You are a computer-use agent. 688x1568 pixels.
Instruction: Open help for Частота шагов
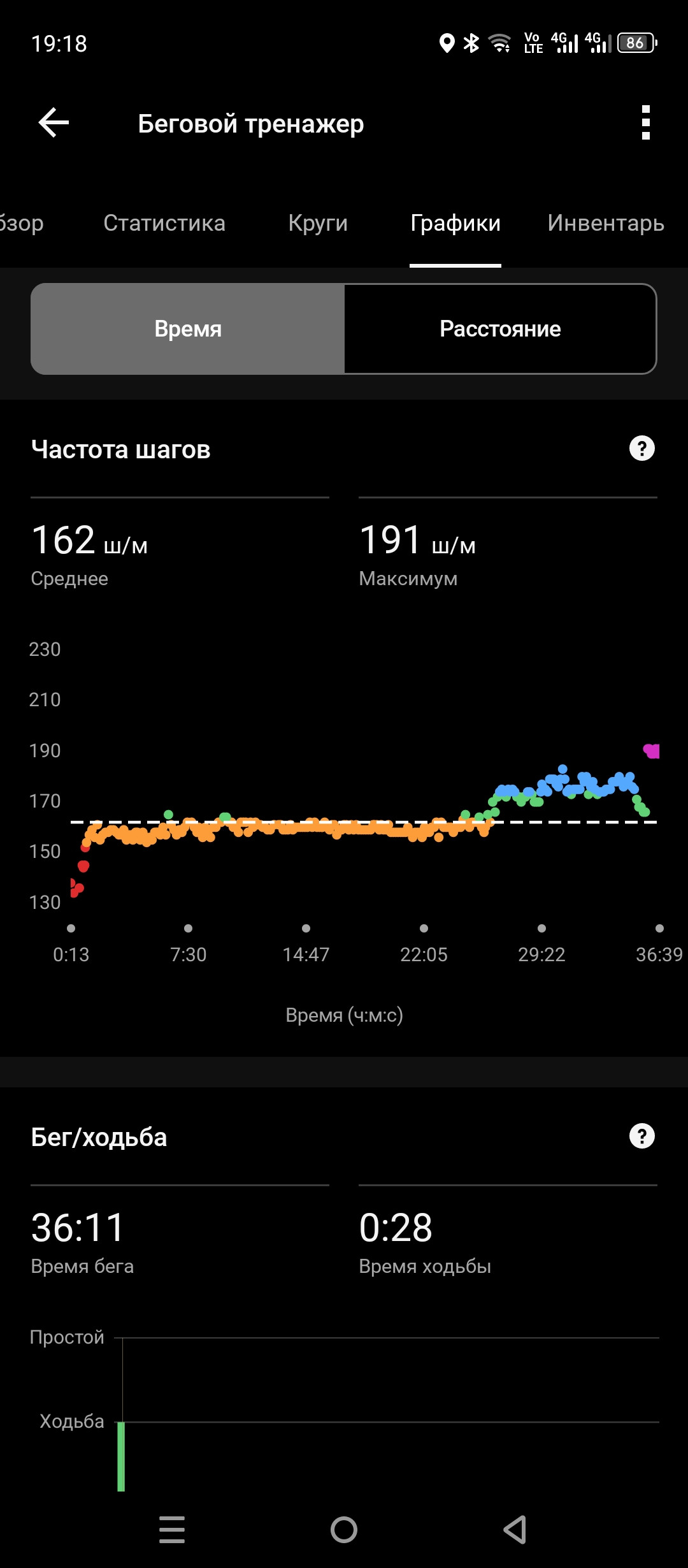coord(641,449)
